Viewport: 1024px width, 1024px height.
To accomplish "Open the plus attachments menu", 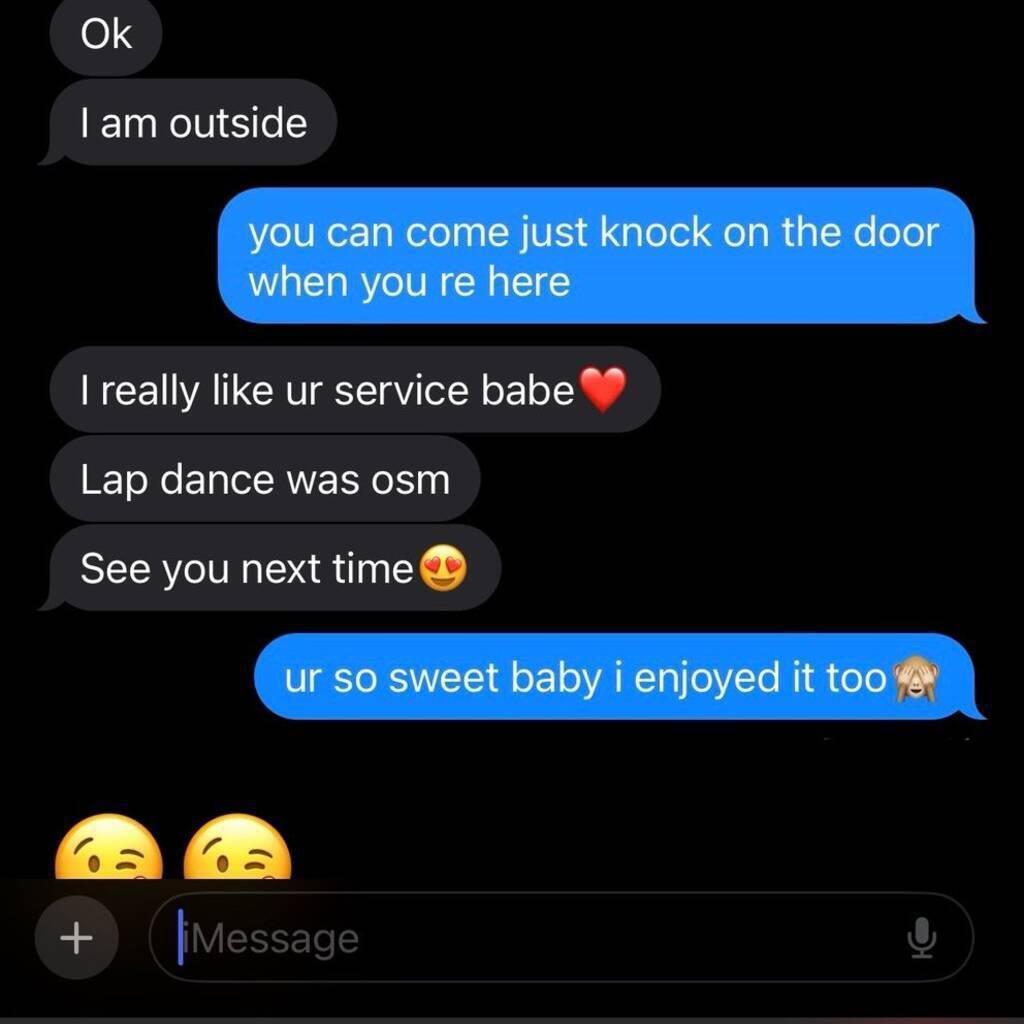I will (x=77, y=937).
